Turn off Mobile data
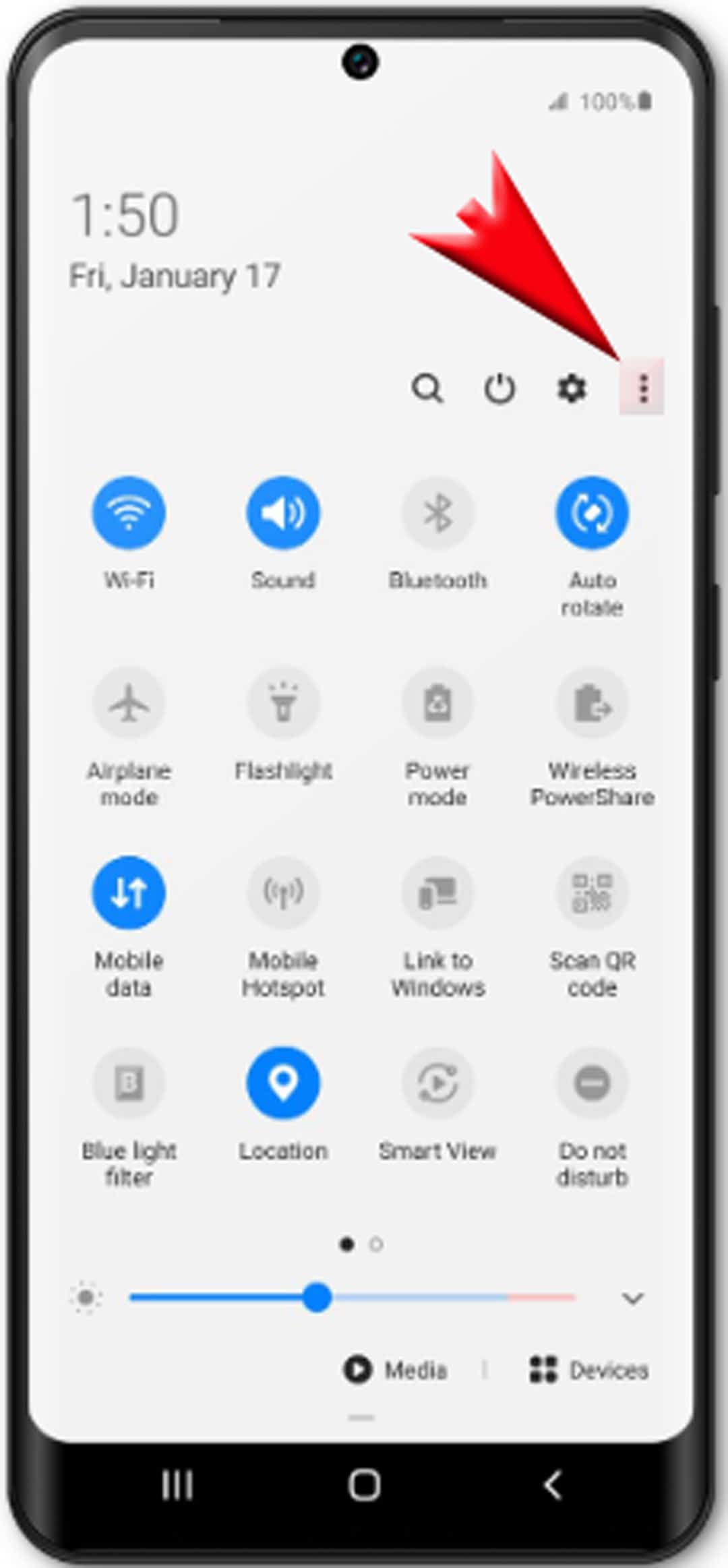The width and height of the screenshot is (728, 1568). pyautogui.click(x=128, y=893)
